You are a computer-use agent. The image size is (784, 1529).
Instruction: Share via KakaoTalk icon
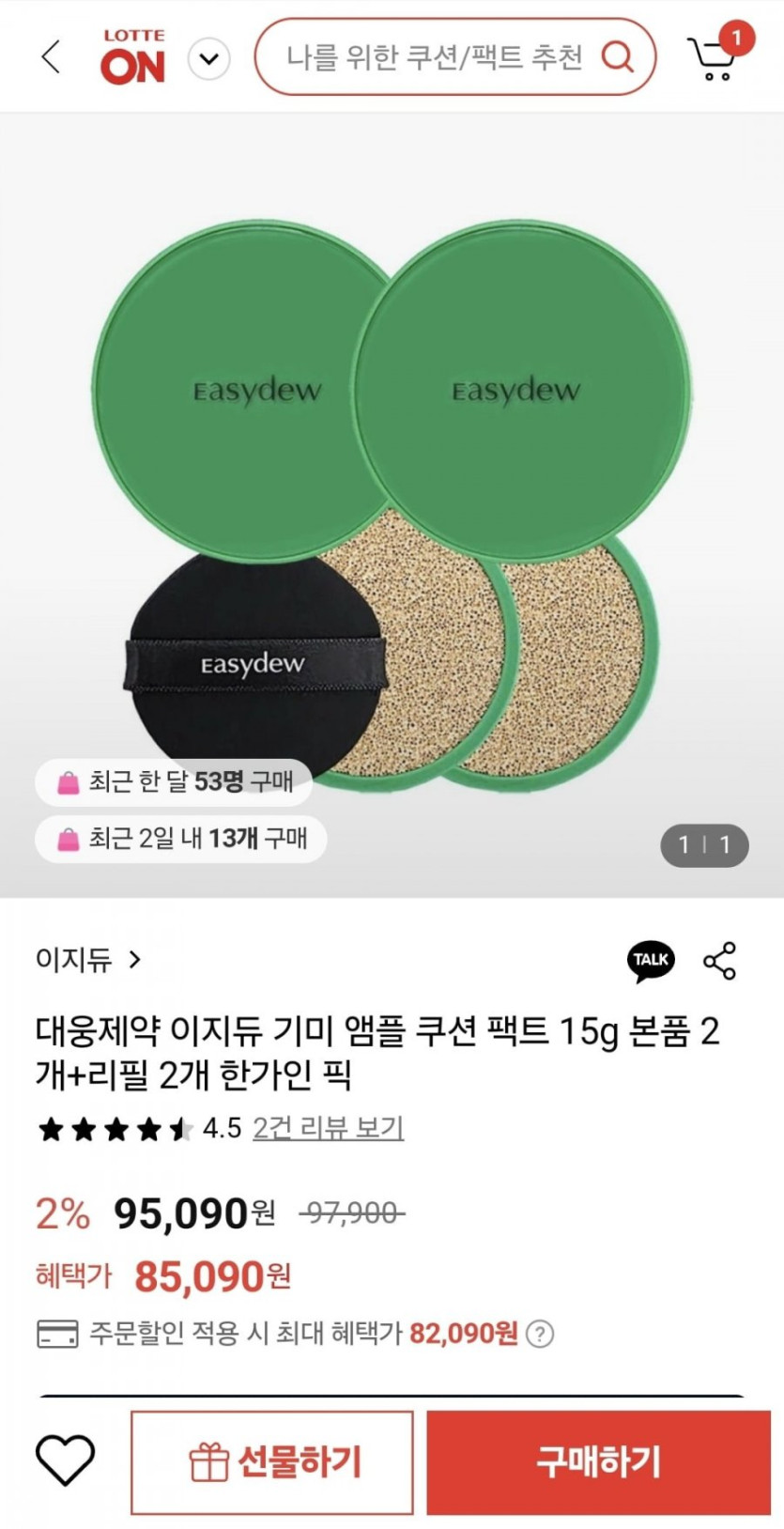click(650, 960)
